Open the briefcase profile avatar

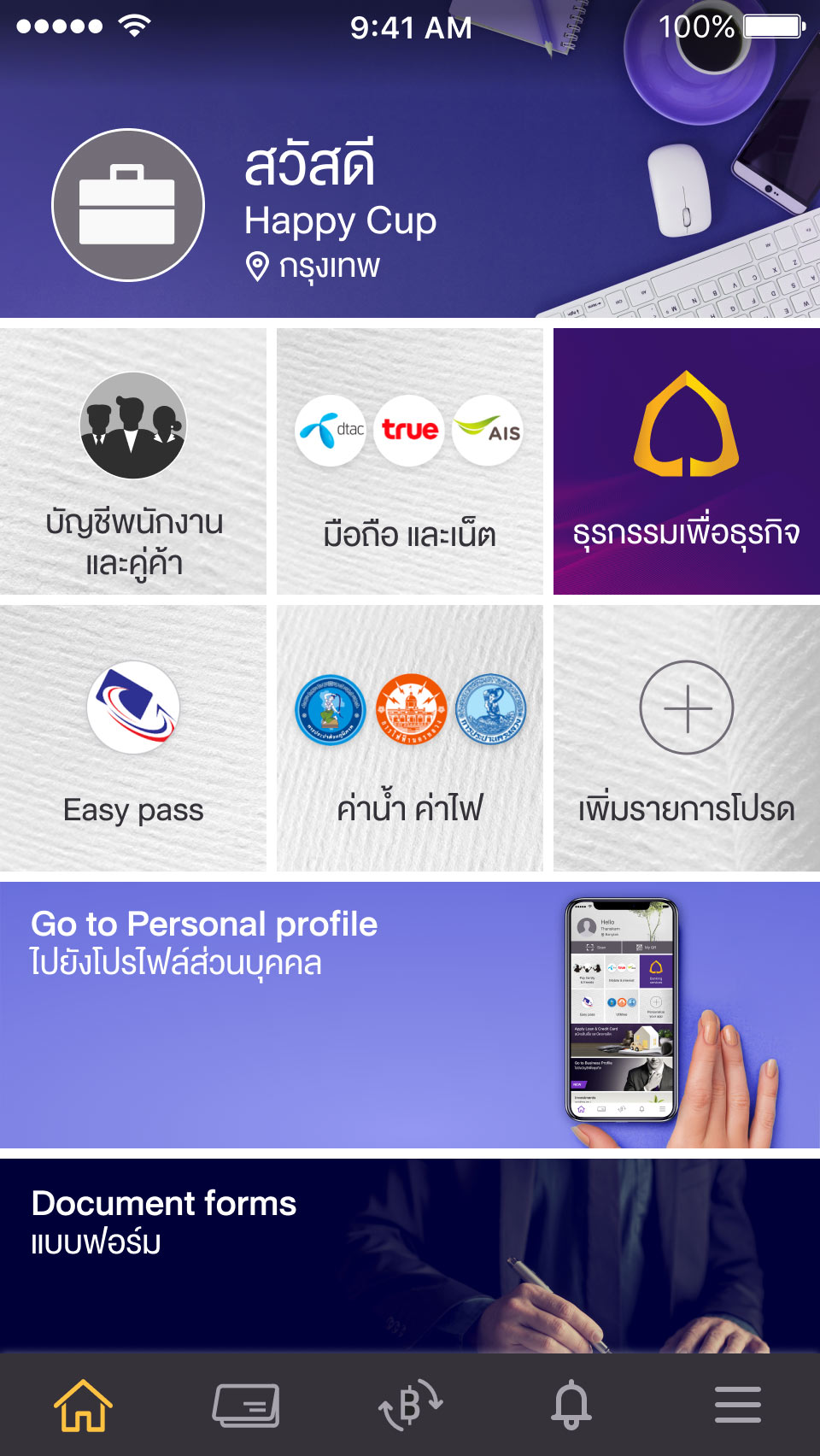(x=128, y=205)
